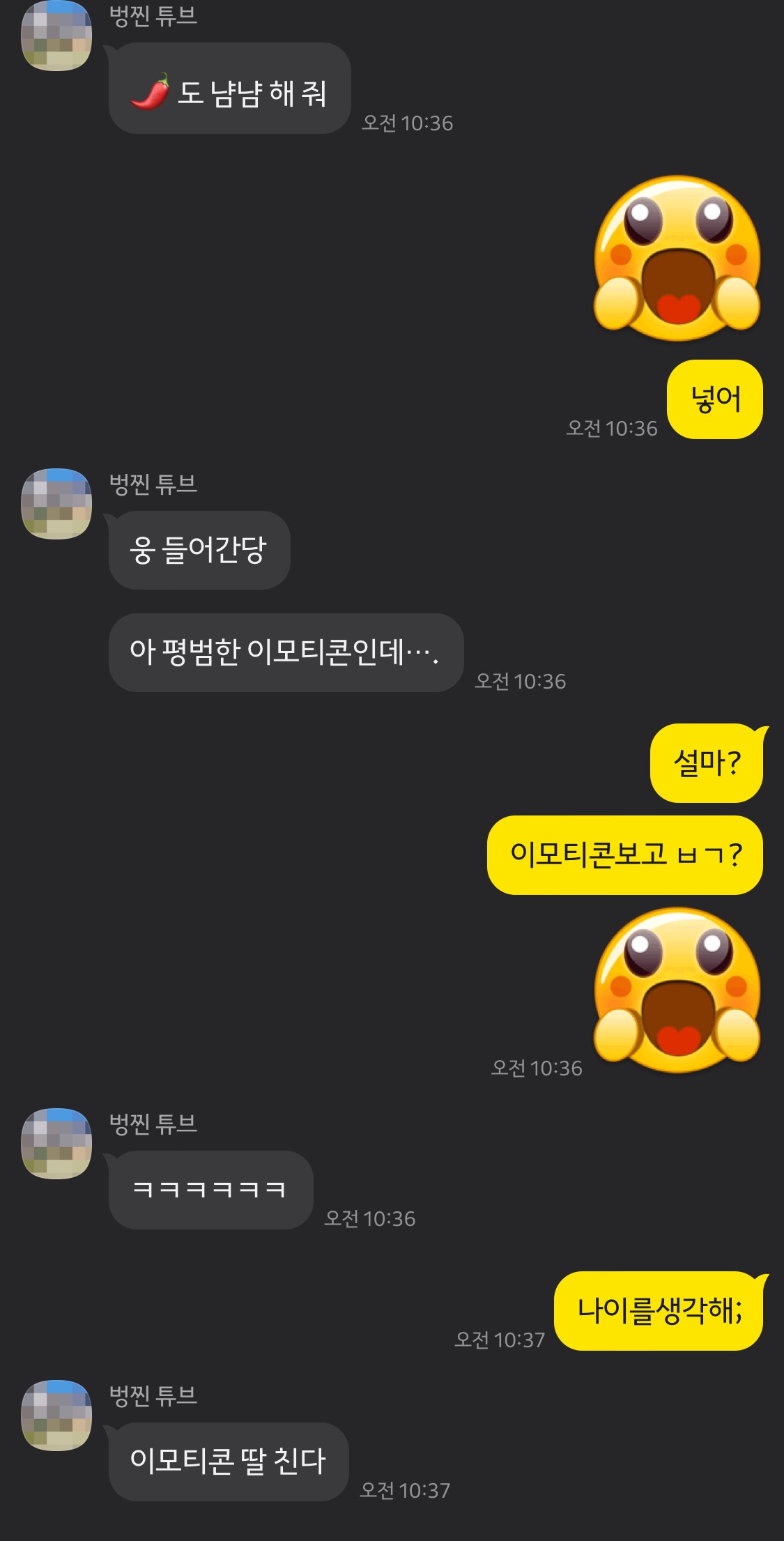Image resolution: width=784 pixels, height=1541 pixels.
Task: Open sender's profile beside "ㅋㅋㅋㅋㅋㅋ" message
Action: (x=56, y=1143)
